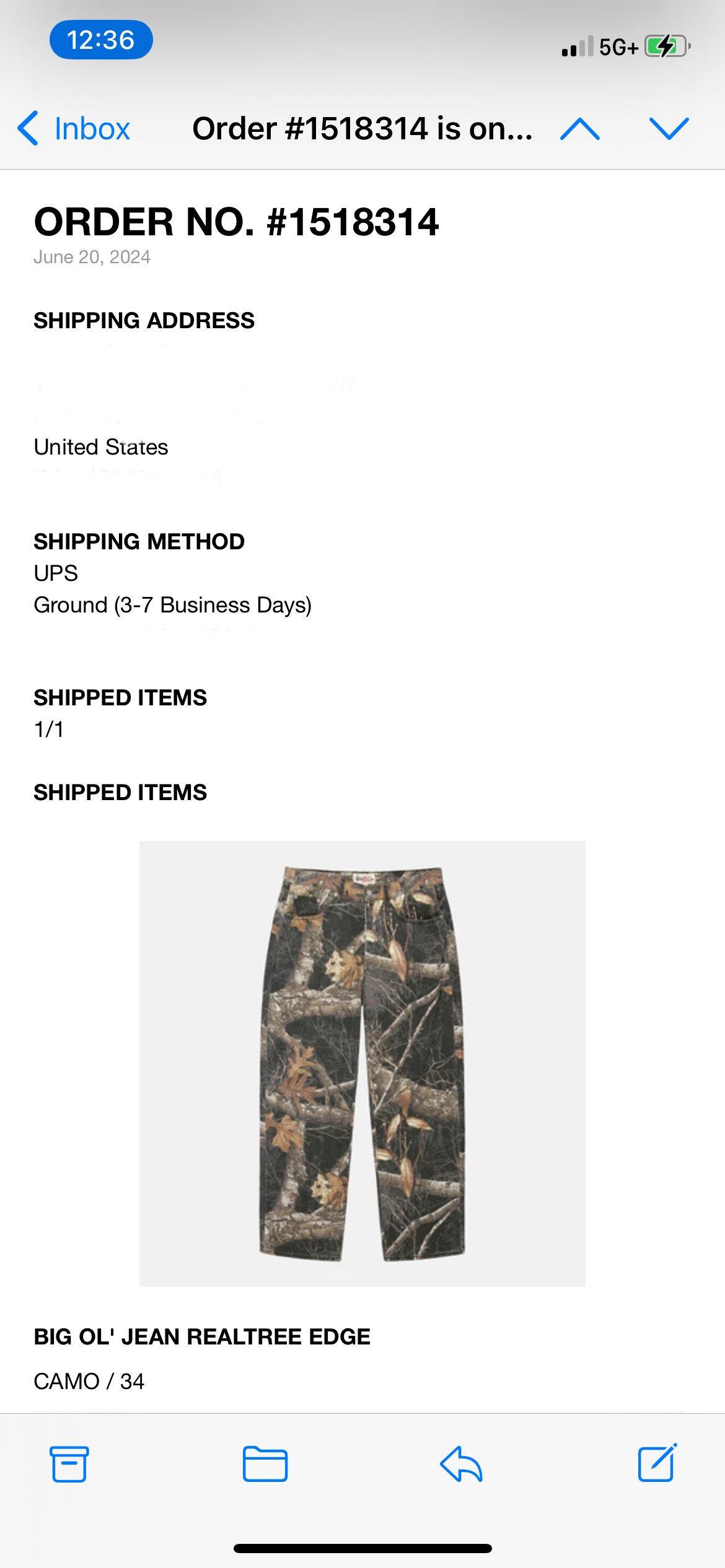
Task: Open the Big Ol' Jean product image
Action: point(362,1064)
